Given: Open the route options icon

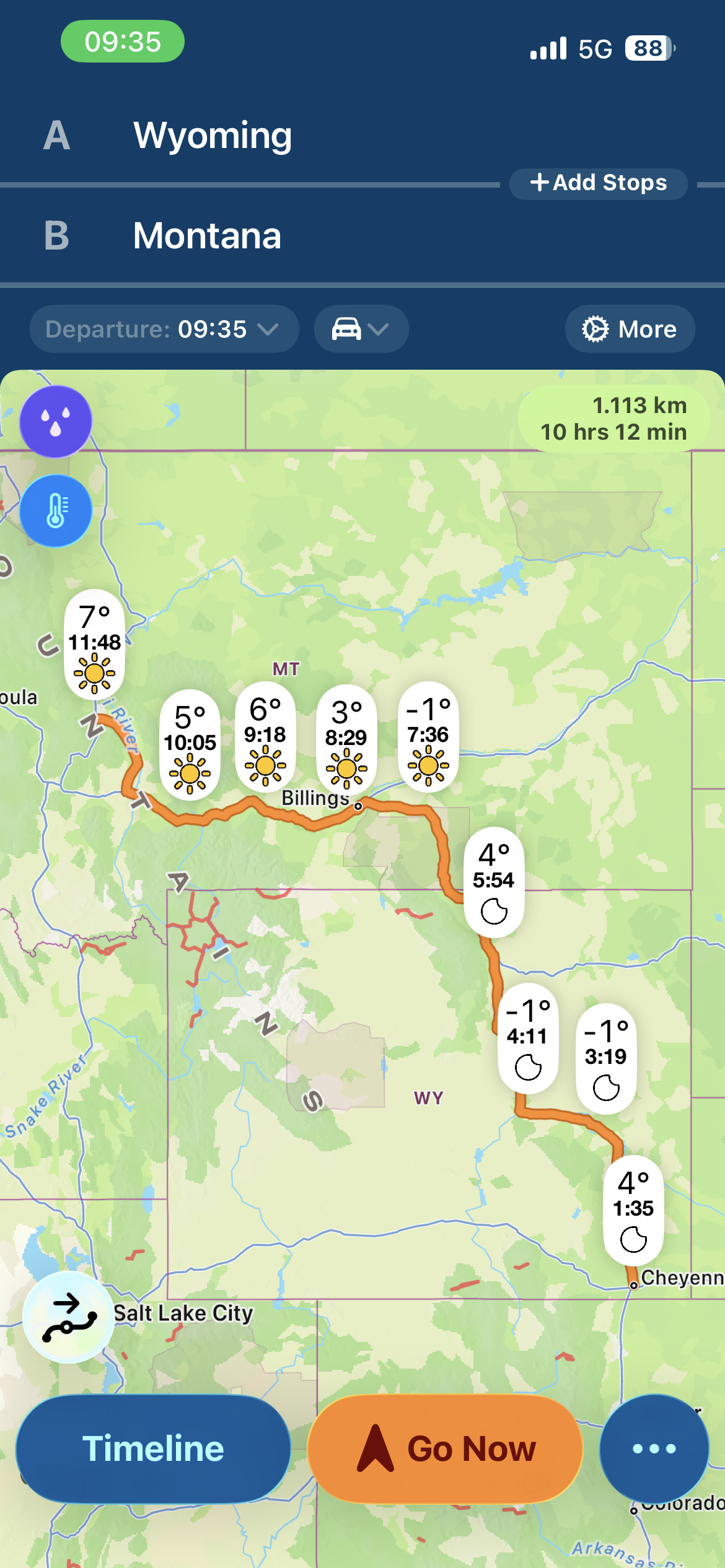Looking at the screenshot, I should click(x=68, y=1317).
